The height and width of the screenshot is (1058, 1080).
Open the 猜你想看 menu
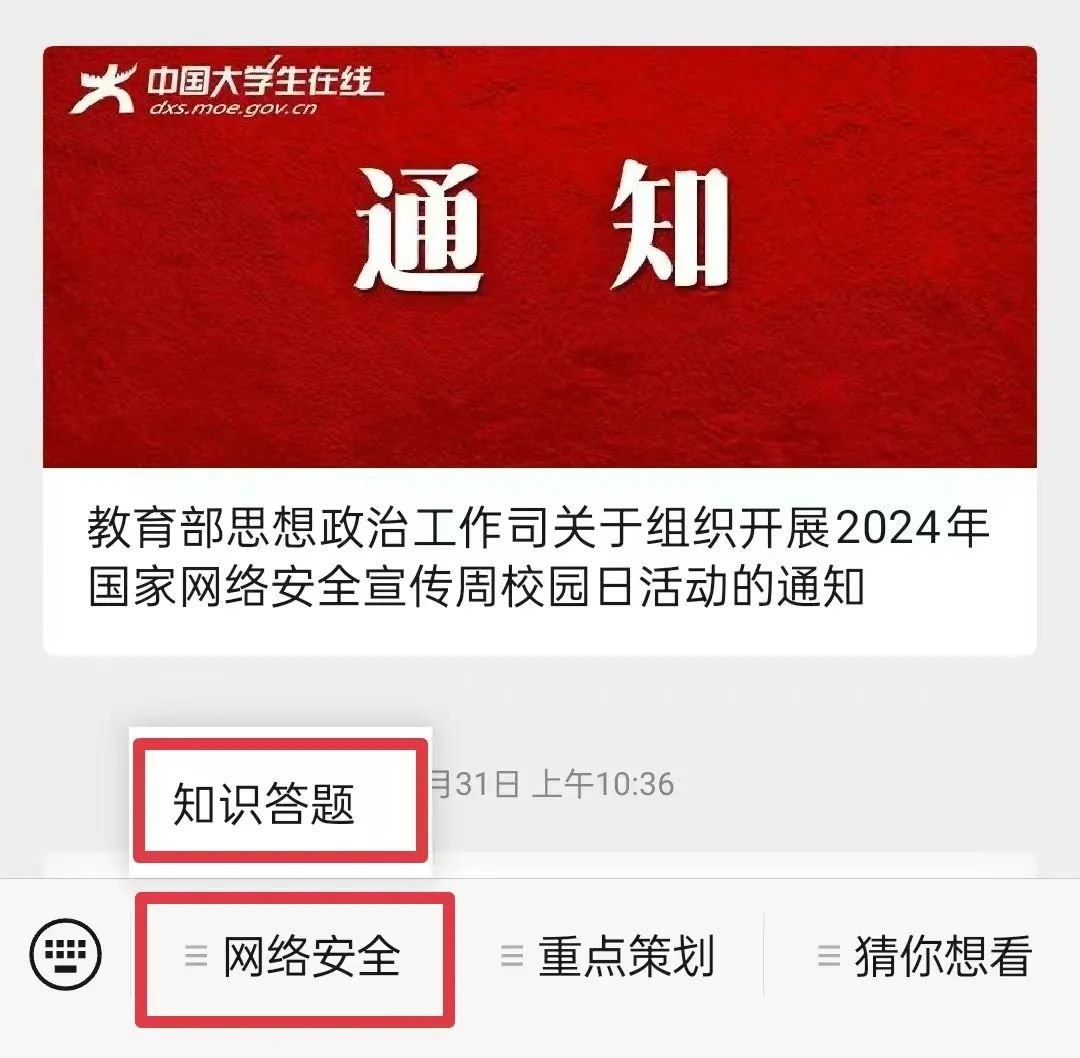tap(924, 957)
